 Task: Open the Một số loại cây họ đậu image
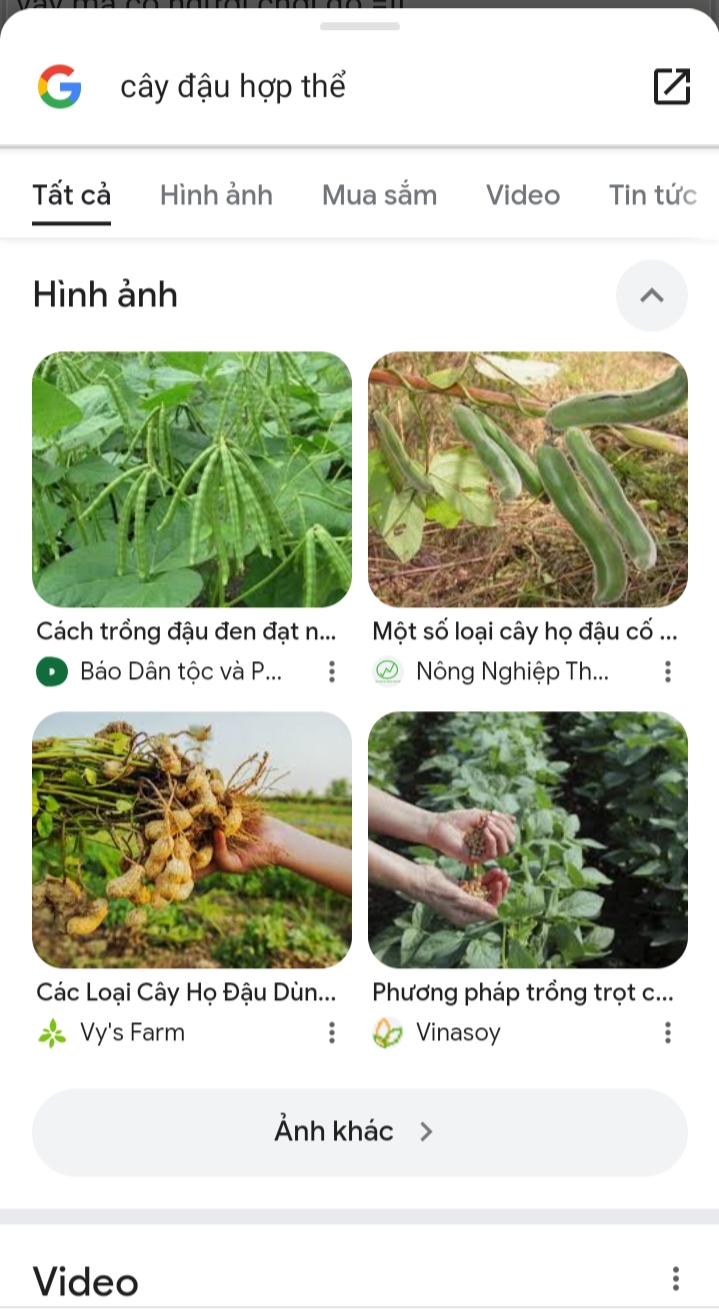pyautogui.click(x=528, y=480)
